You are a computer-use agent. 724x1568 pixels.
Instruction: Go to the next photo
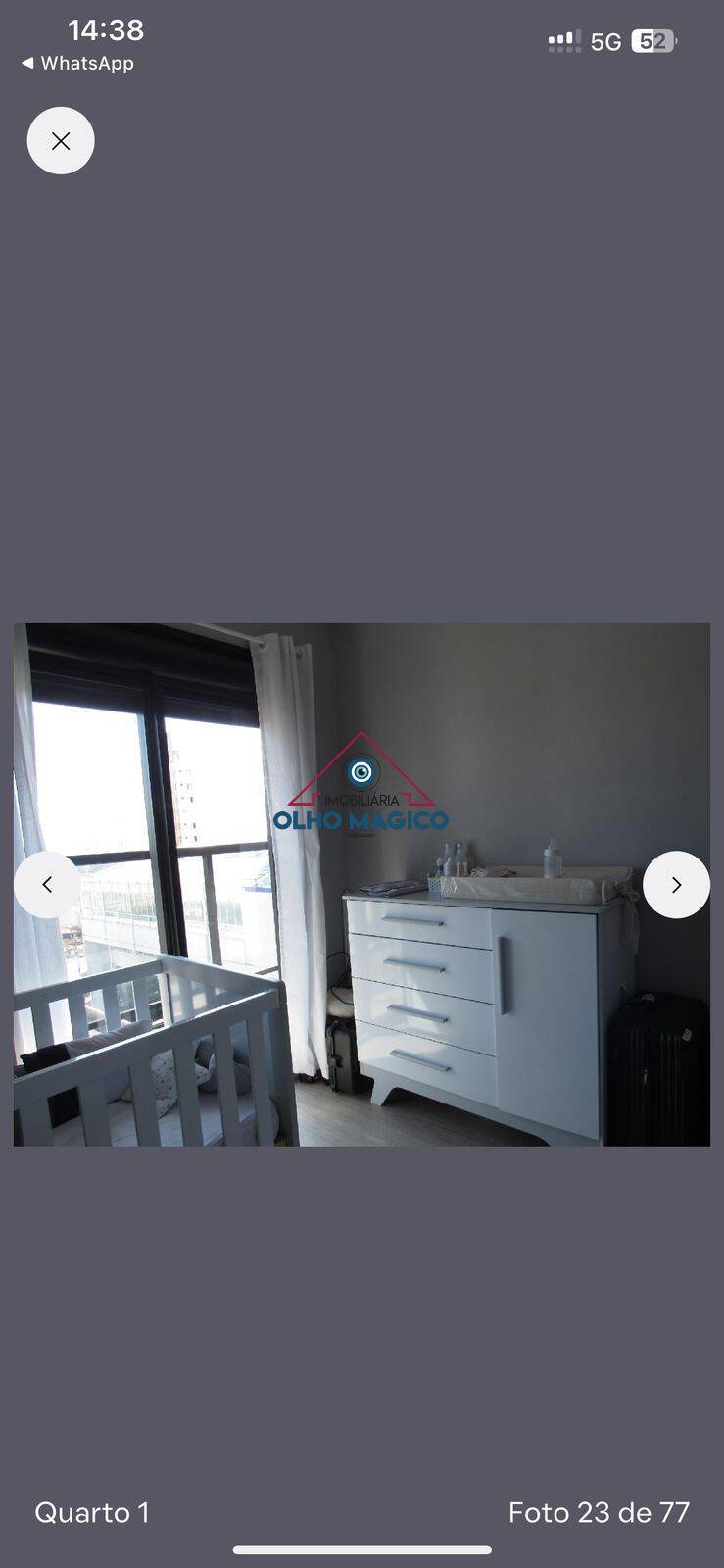tap(676, 885)
